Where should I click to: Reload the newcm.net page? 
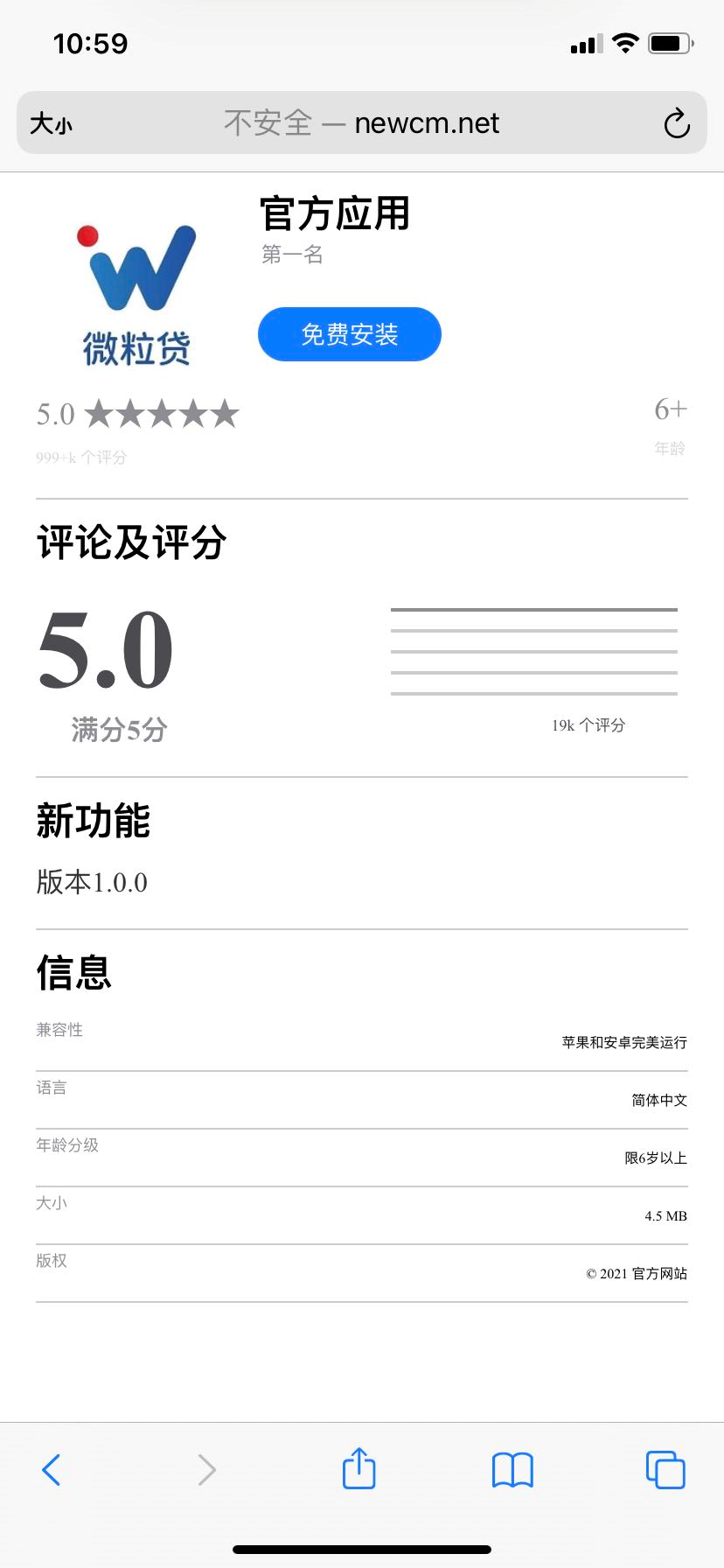point(676,123)
